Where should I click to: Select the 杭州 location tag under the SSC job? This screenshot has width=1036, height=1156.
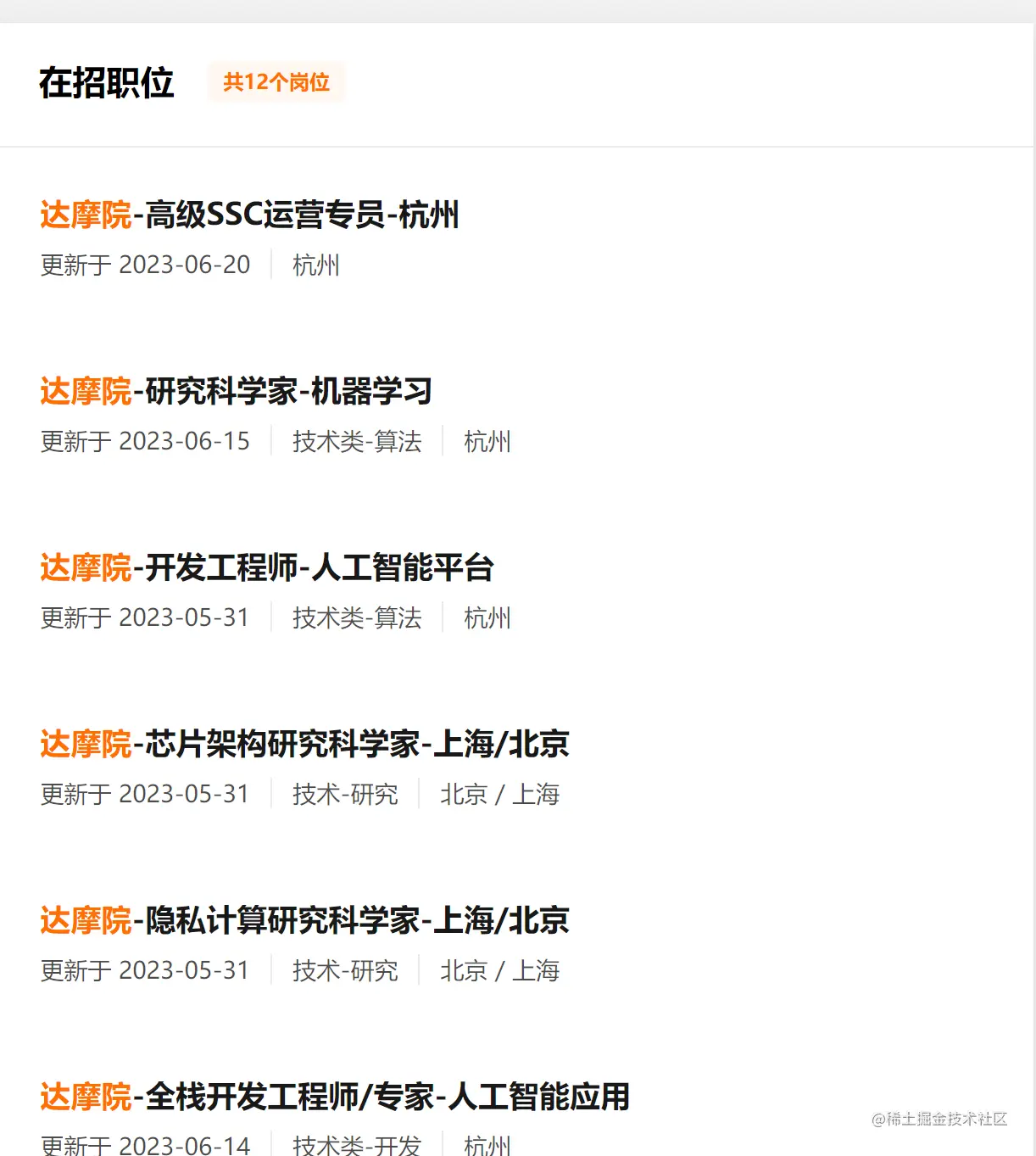[x=314, y=265]
